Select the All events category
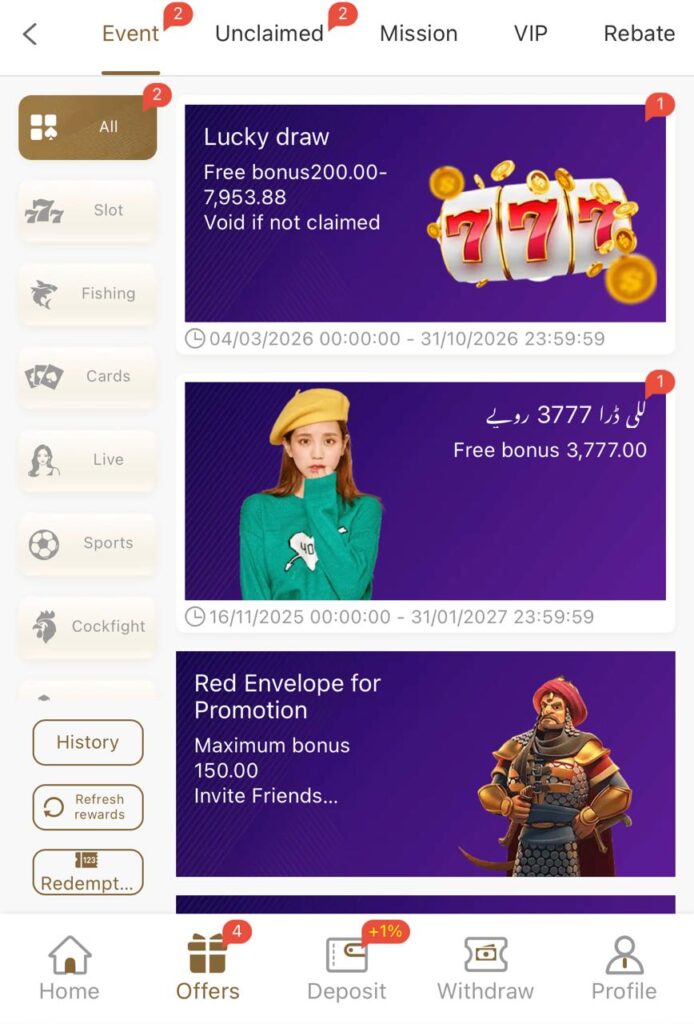This screenshot has width=694, height=1024. 88,127
